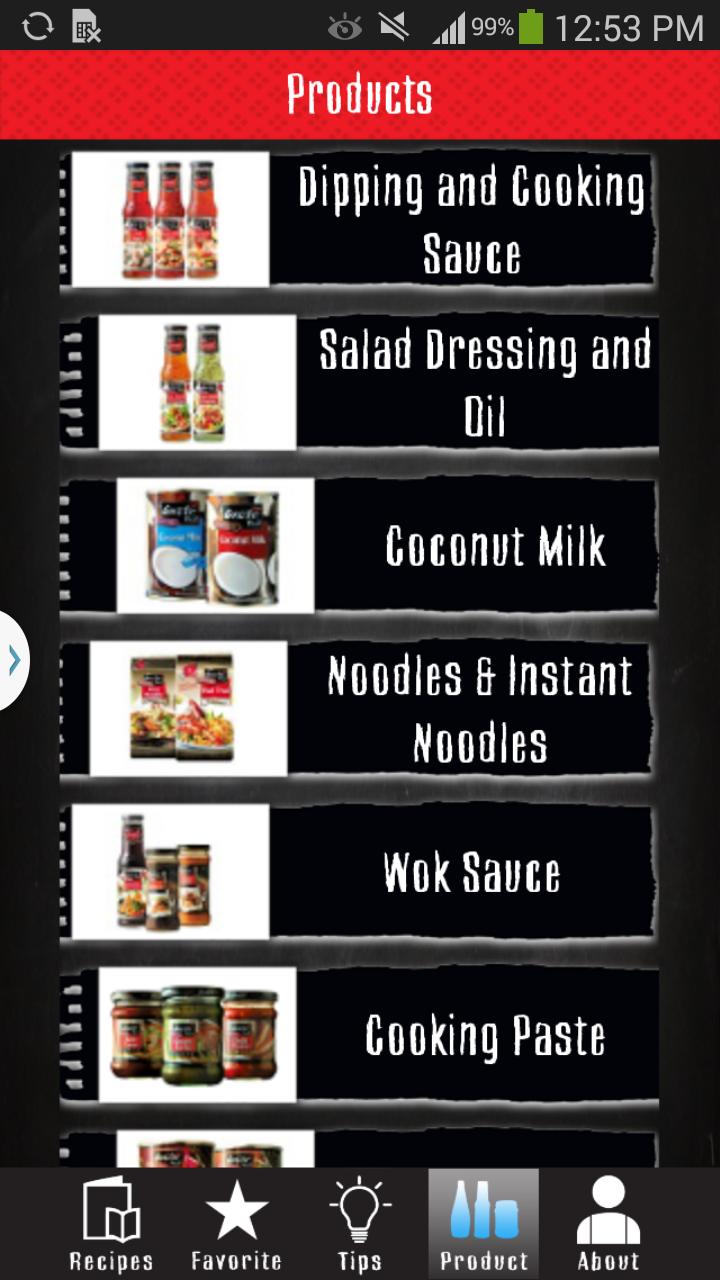This screenshot has width=720, height=1280.
Task: Select the Favorite tab toggle
Action: pos(235,1220)
